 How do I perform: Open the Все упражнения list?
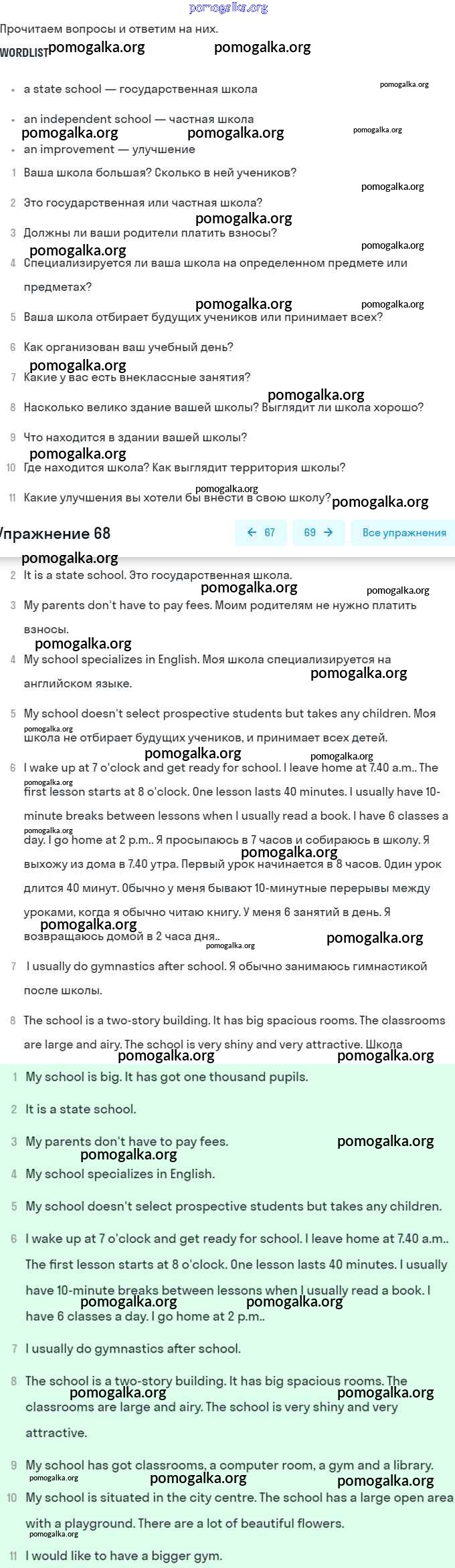tap(403, 532)
